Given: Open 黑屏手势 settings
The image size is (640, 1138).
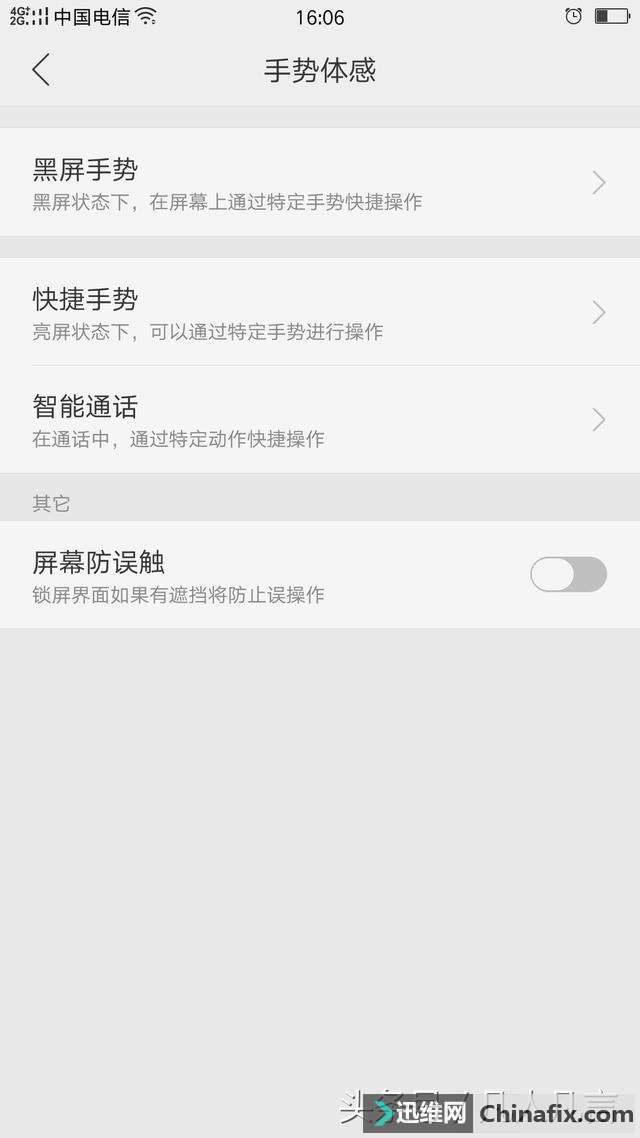Looking at the screenshot, I should point(320,182).
